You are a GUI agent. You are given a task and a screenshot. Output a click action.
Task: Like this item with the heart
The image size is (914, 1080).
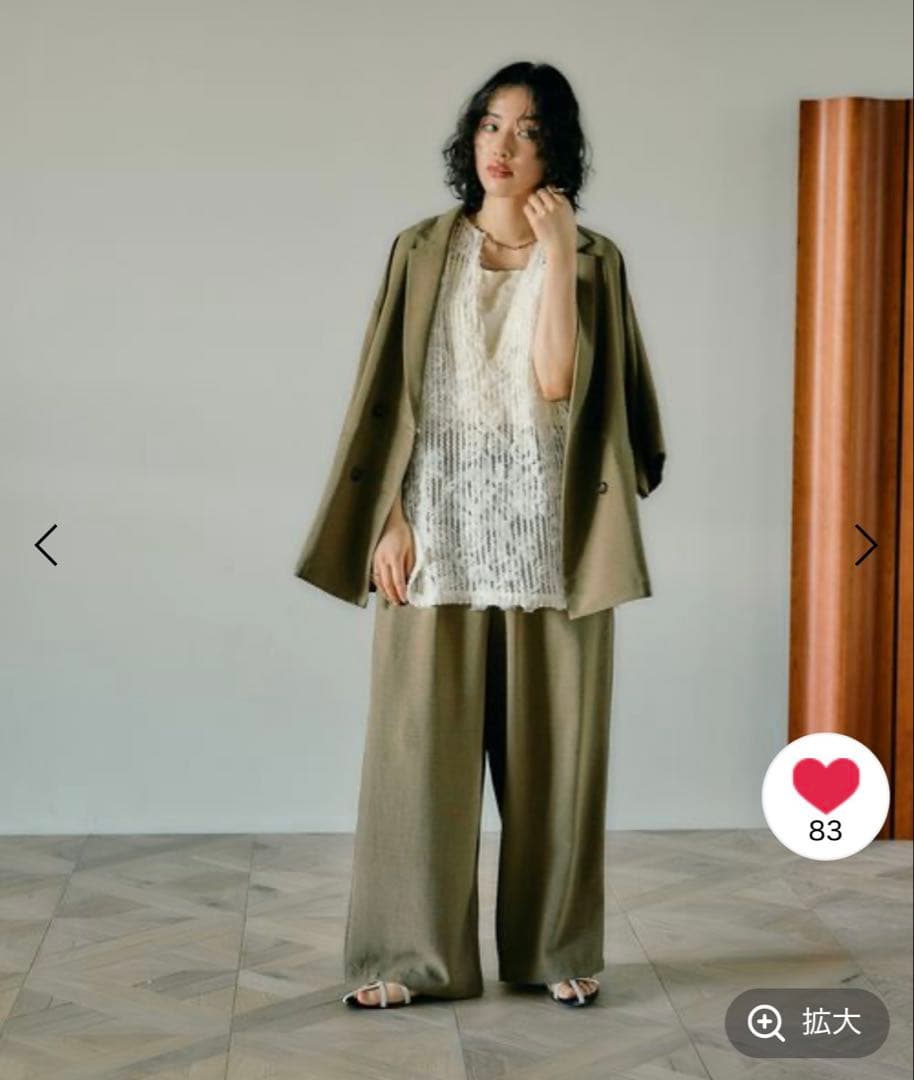(825, 785)
